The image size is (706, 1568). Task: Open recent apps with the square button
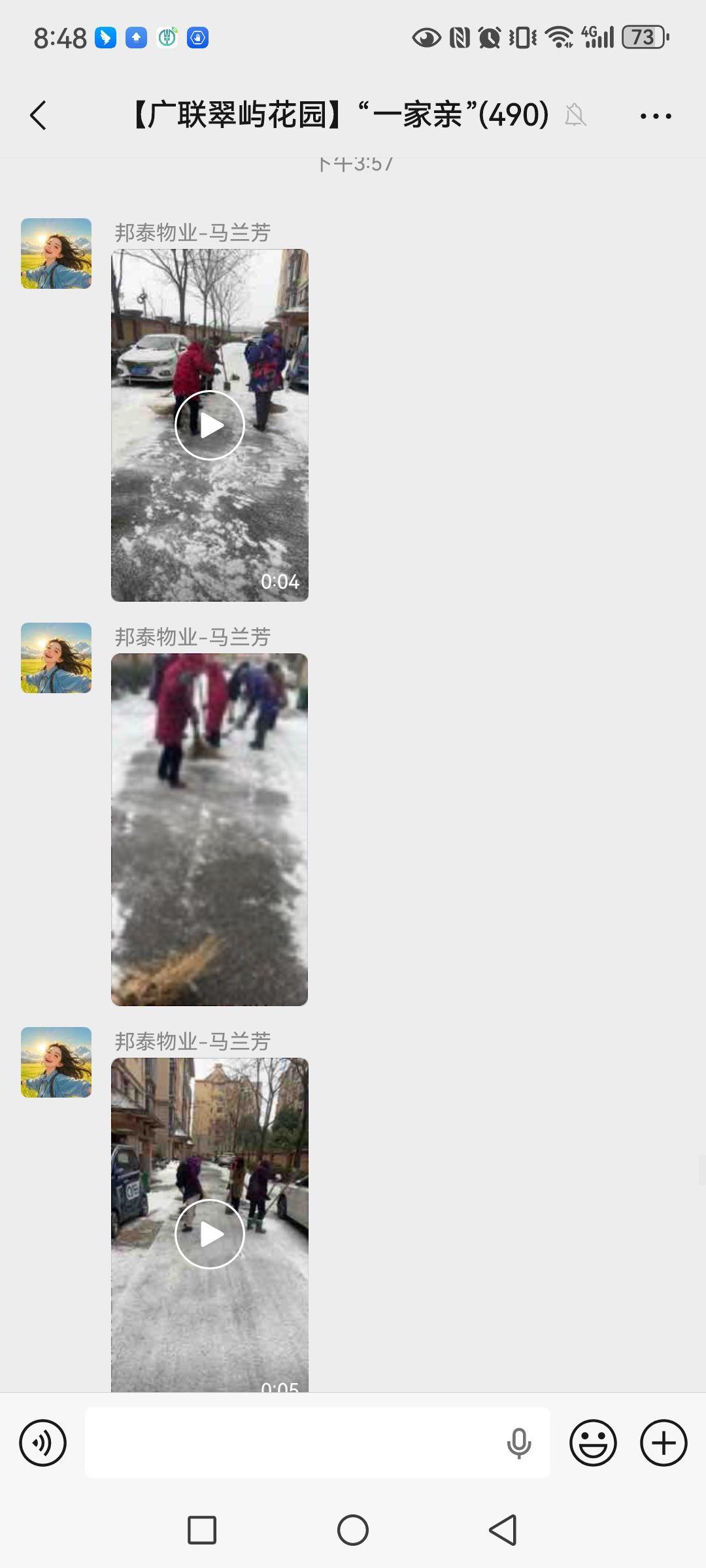(202, 1530)
